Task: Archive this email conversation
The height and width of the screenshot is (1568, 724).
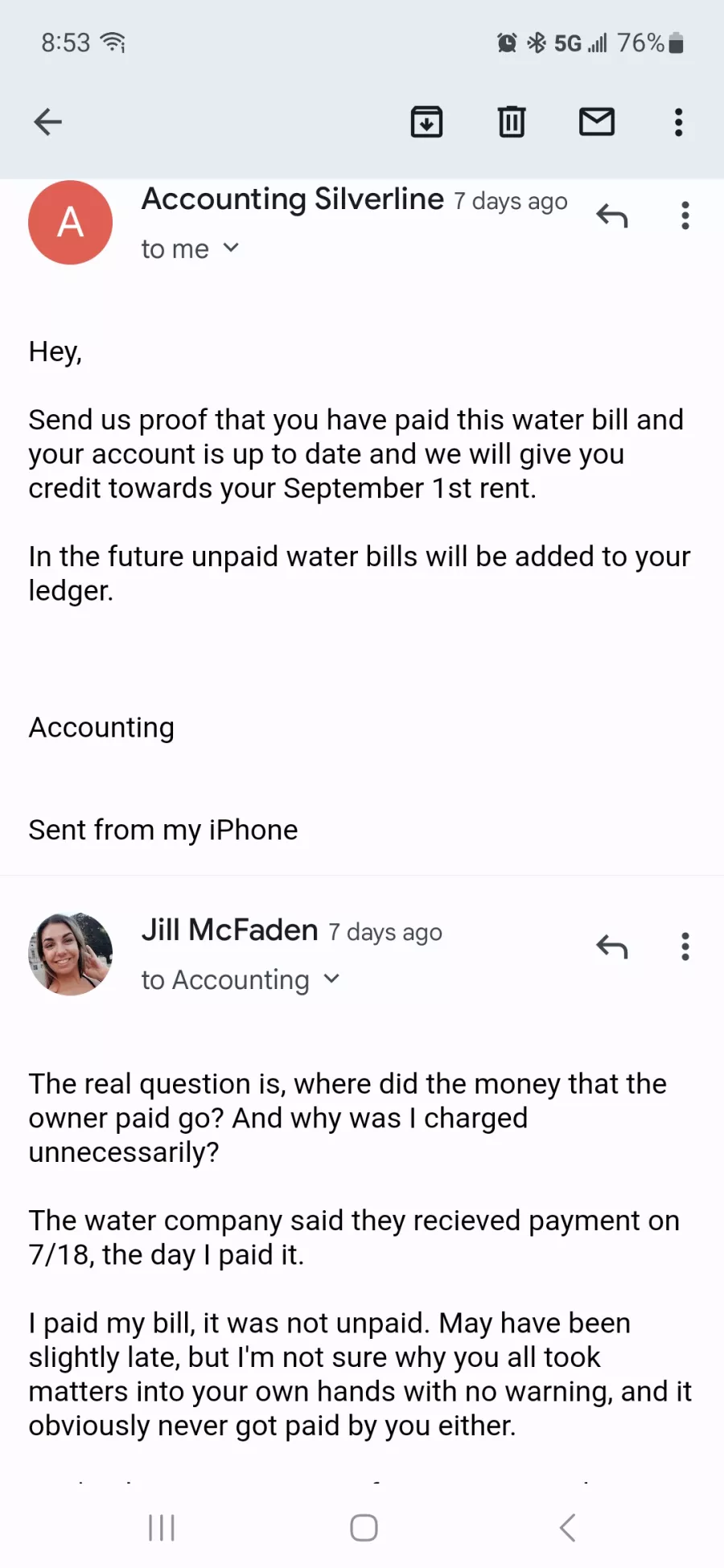Action: click(x=426, y=122)
